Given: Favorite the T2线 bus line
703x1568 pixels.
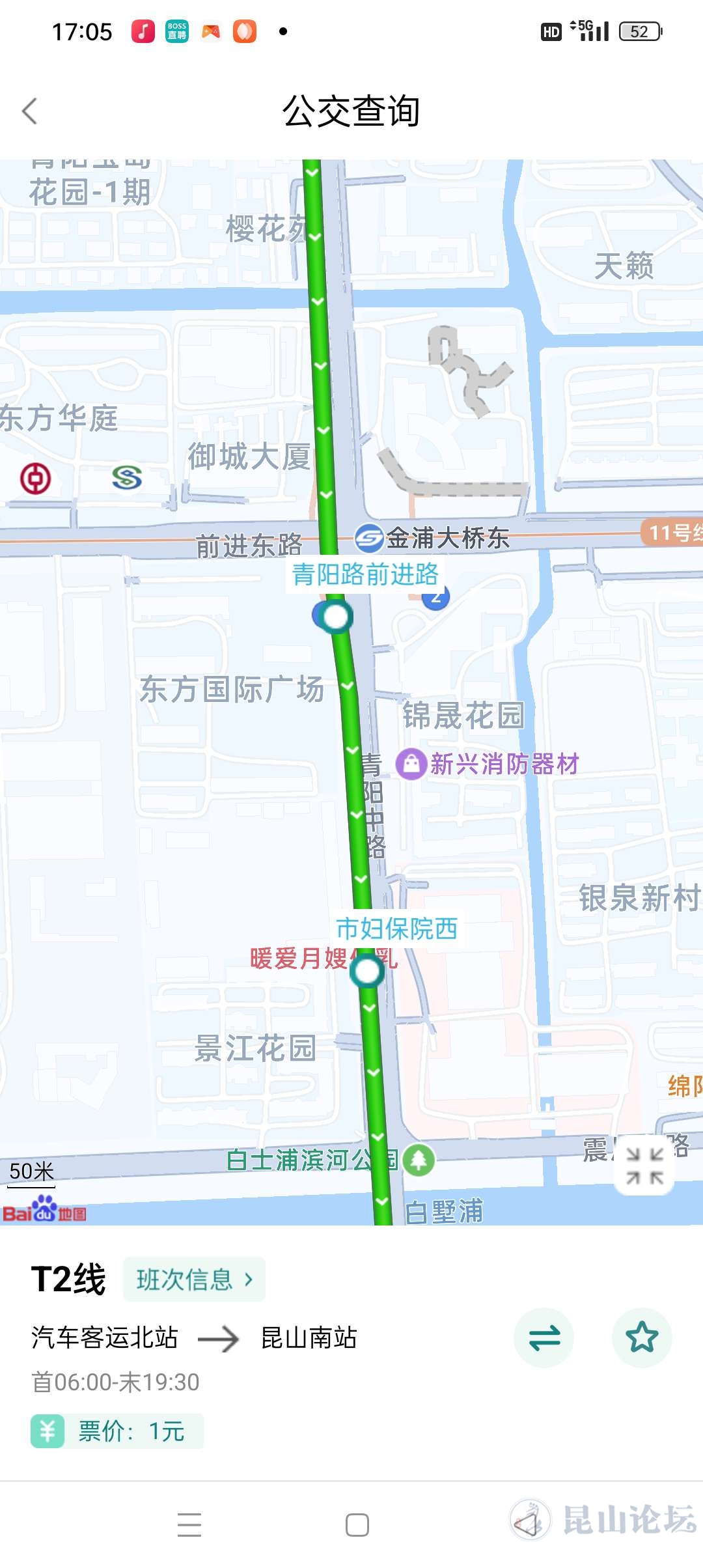Looking at the screenshot, I should coord(642,1338).
